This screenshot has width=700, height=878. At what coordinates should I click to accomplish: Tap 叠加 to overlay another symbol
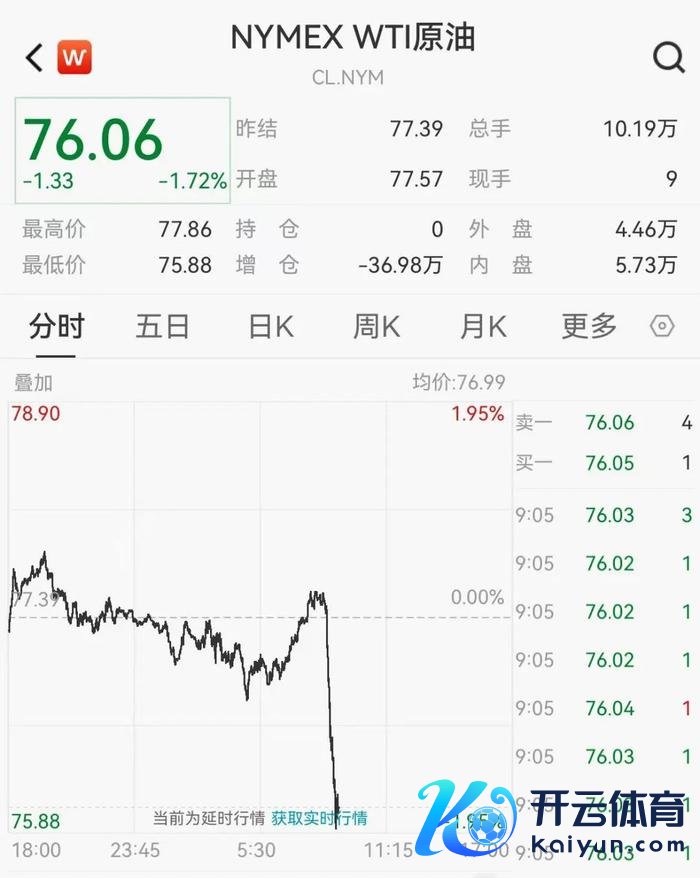[33, 382]
